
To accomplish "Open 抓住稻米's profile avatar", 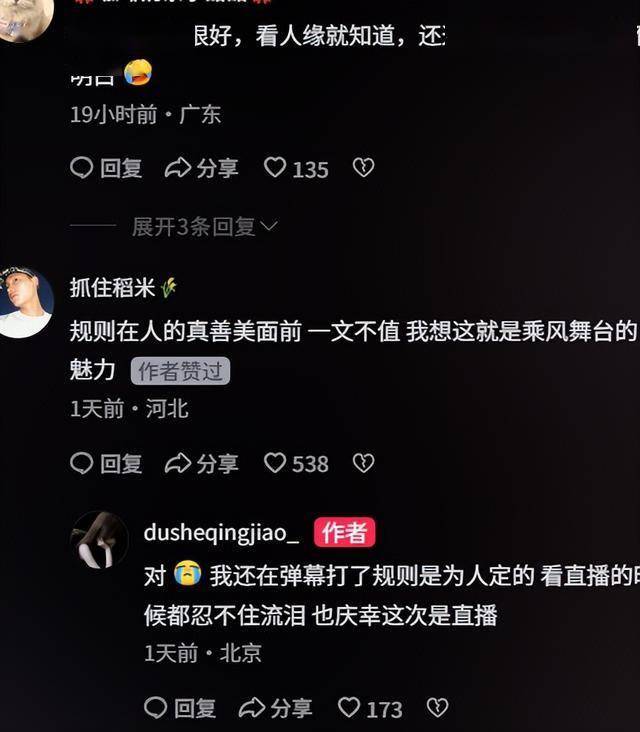I will point(25,302).
